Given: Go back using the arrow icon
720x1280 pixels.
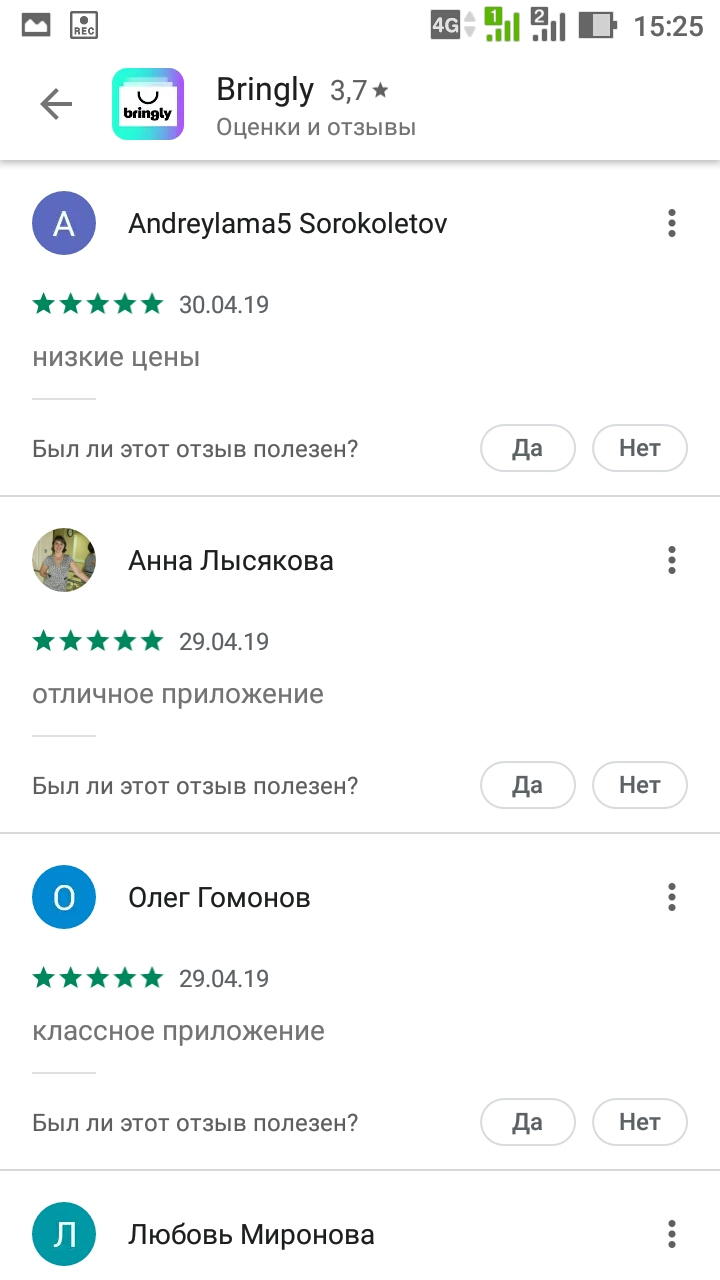Looking at the screenshot, I should click(56, 104).
